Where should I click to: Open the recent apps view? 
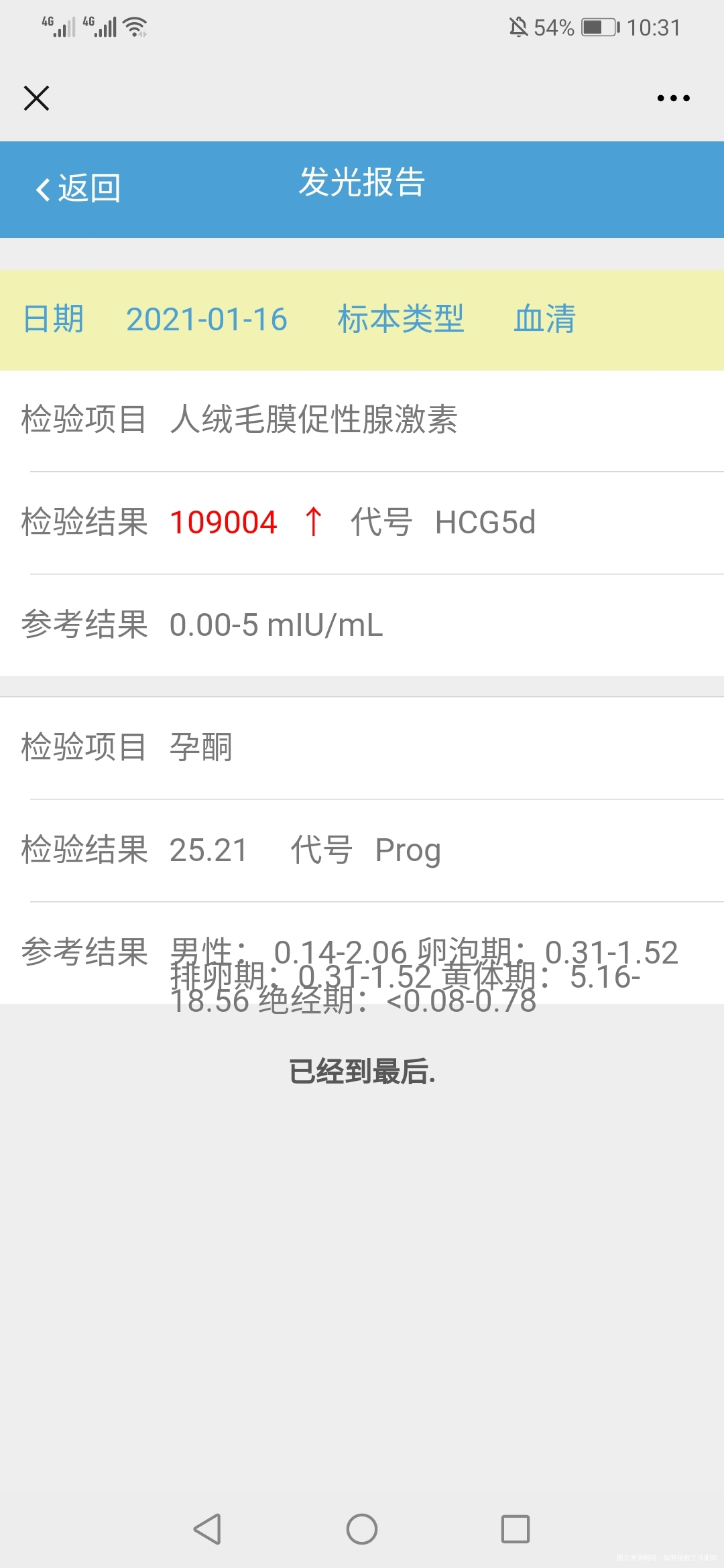point(516,1529)
